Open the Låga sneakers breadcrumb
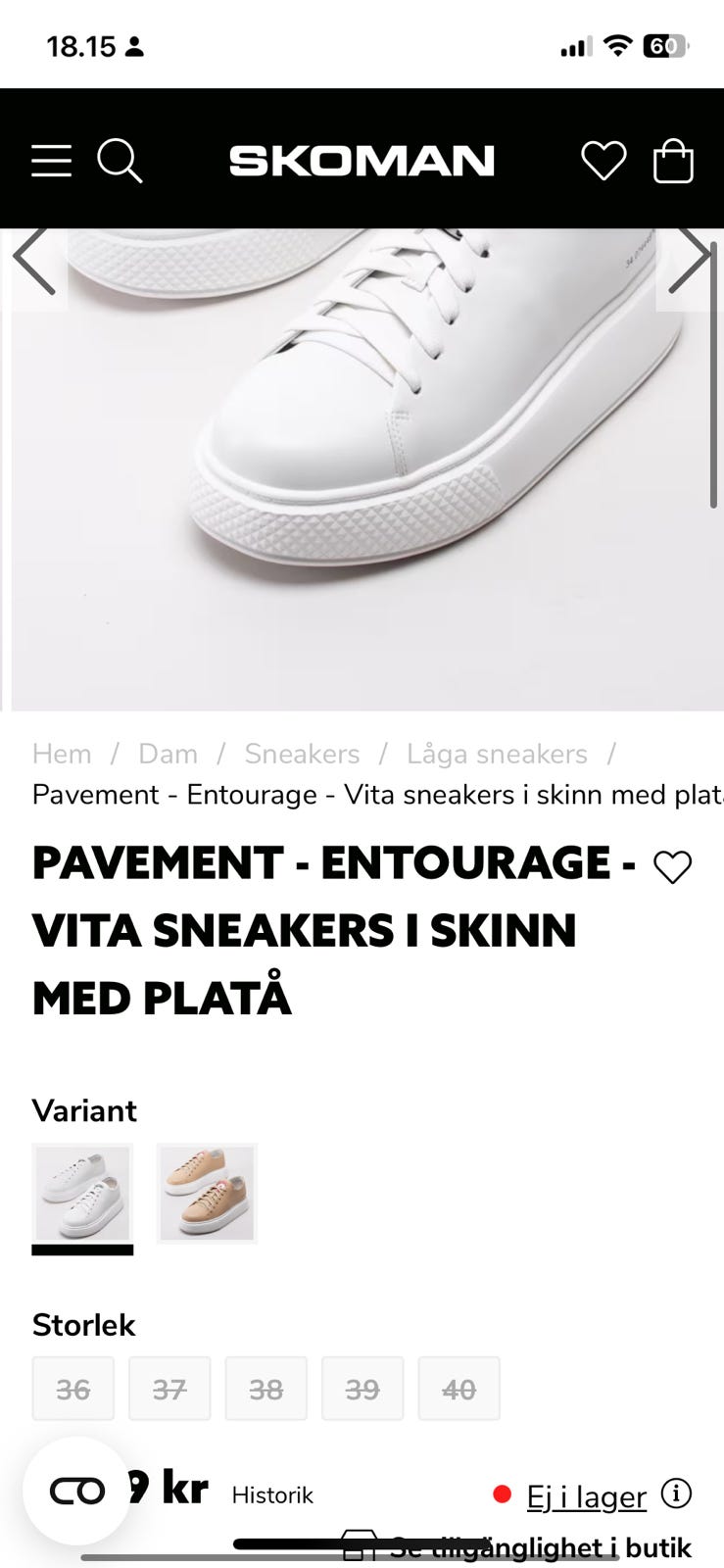 (x=497, y=754)
